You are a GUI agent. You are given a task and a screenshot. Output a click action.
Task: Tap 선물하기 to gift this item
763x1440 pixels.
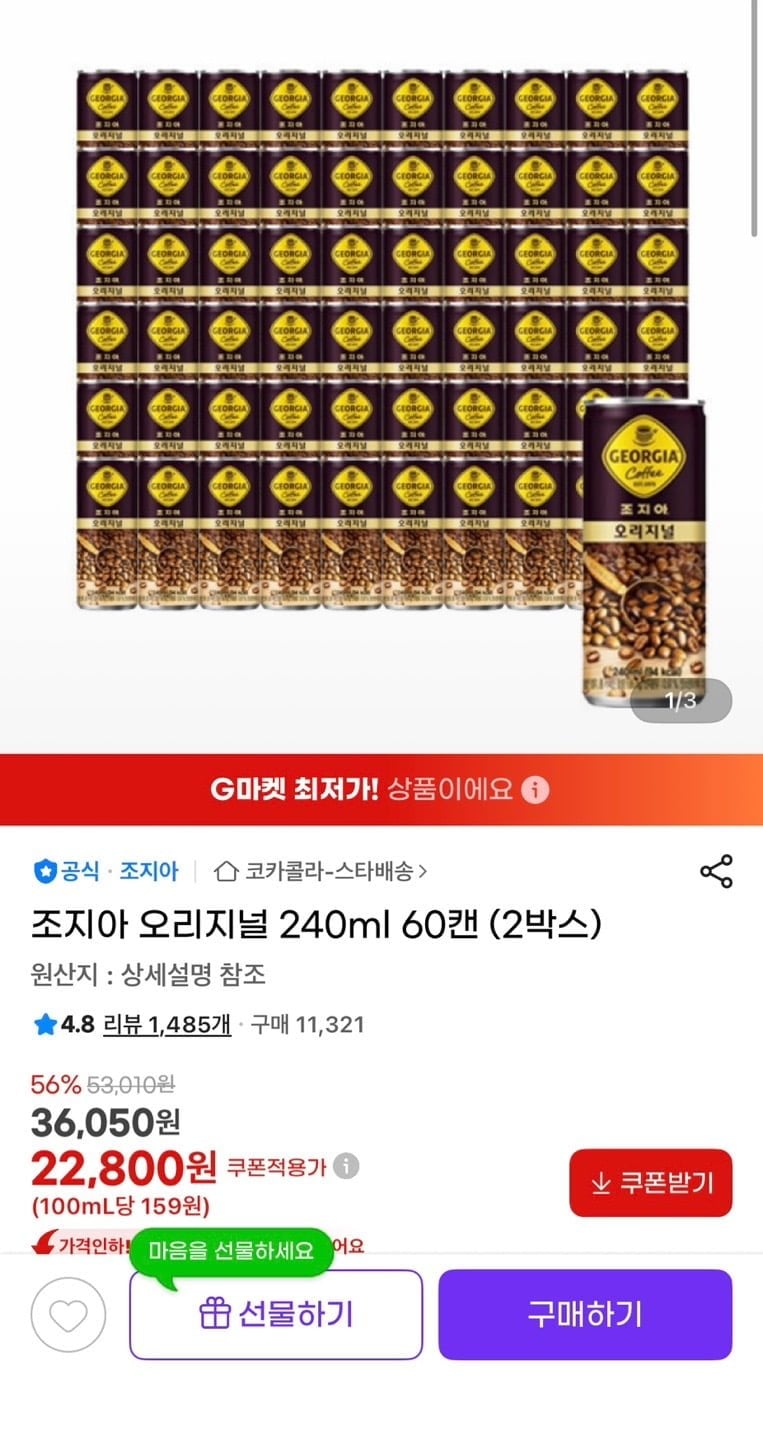tap(276, 1314)
